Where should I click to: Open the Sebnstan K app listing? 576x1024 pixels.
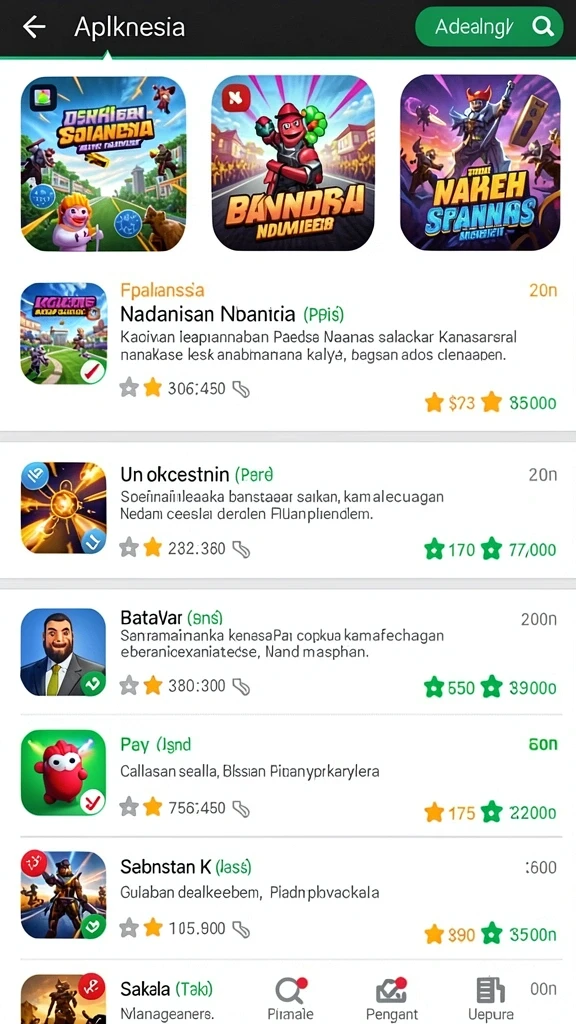click(288, 897)
